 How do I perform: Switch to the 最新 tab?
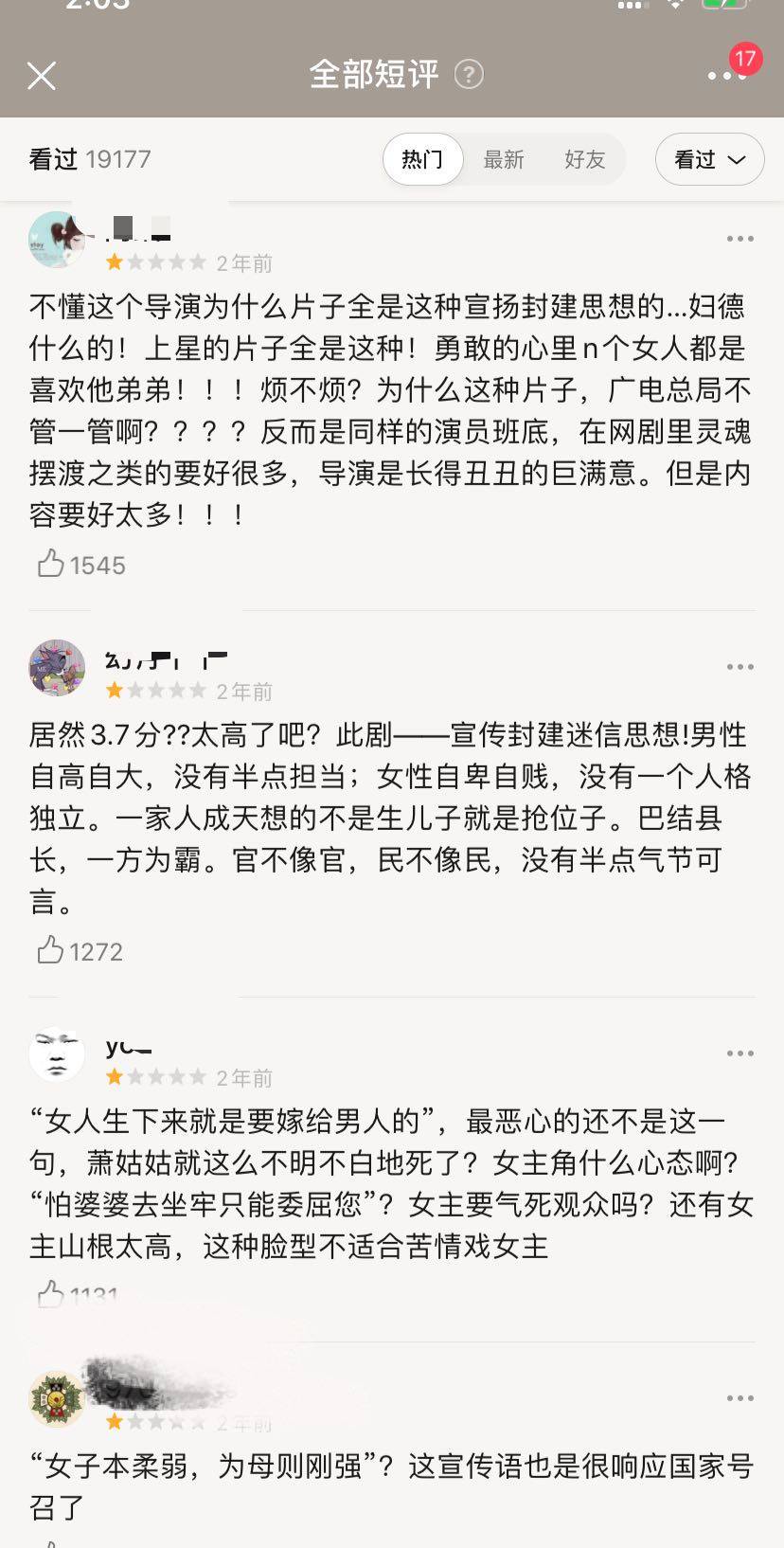click(503, 159)
